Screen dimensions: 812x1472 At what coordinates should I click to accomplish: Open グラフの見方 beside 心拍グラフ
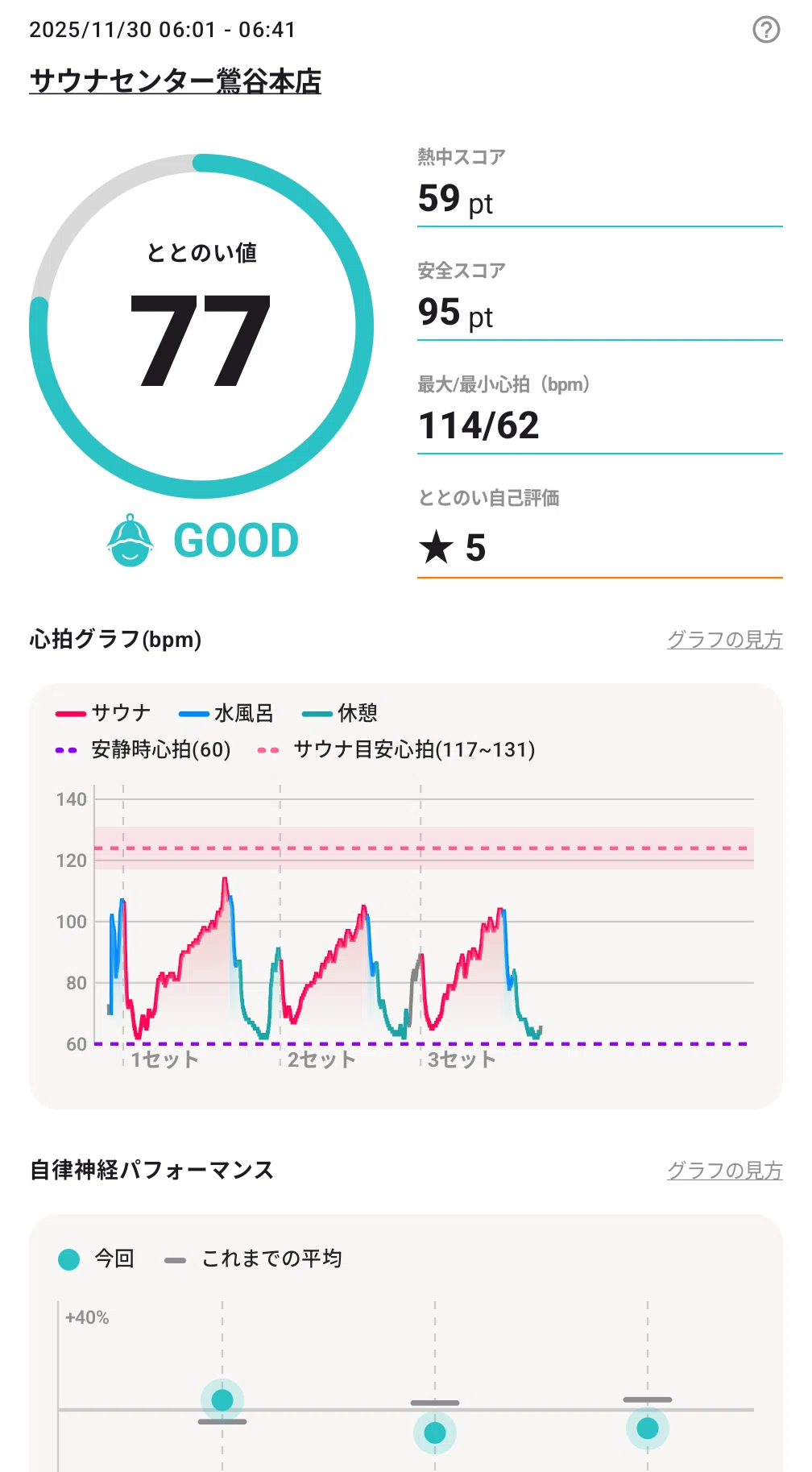click(x=724, y=640)
